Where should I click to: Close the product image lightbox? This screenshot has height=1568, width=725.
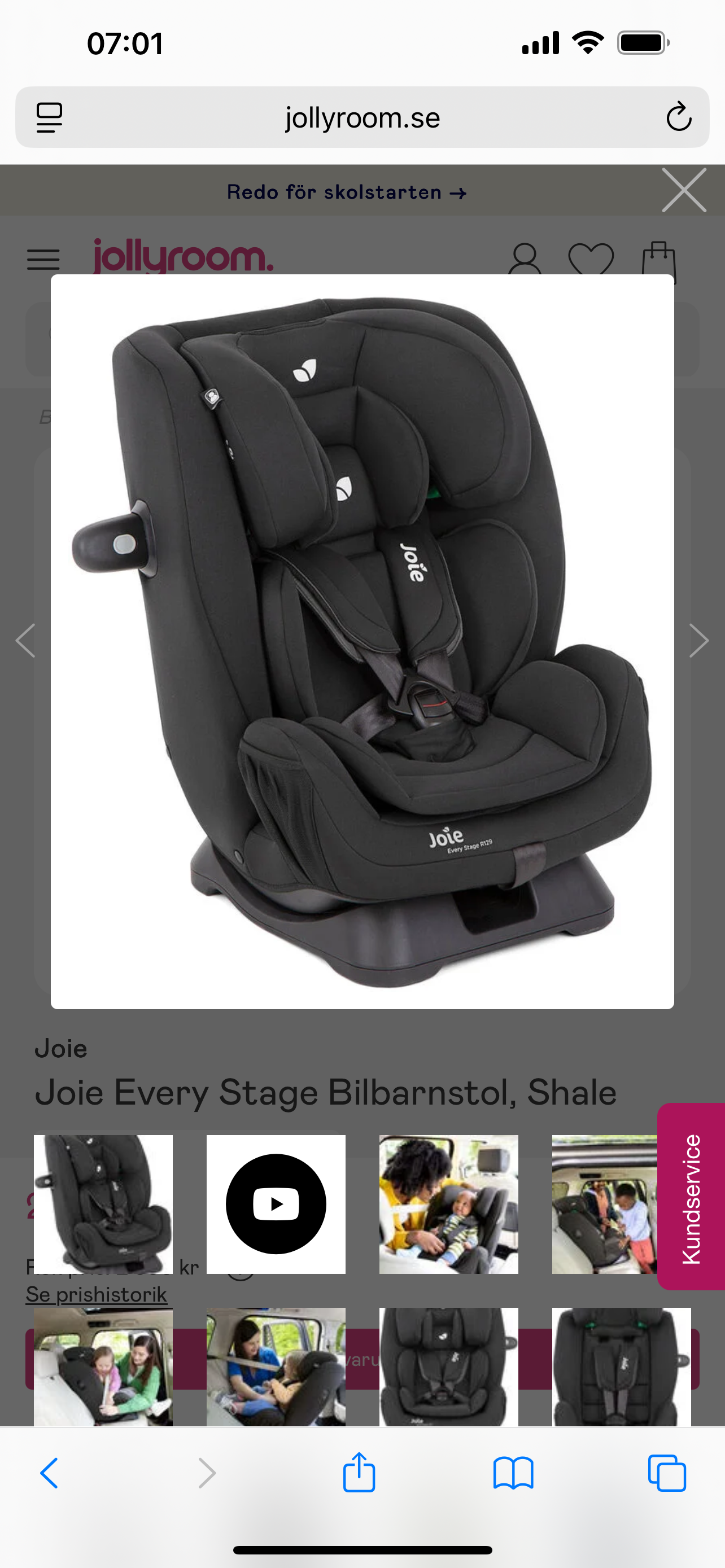click(684, 191)
